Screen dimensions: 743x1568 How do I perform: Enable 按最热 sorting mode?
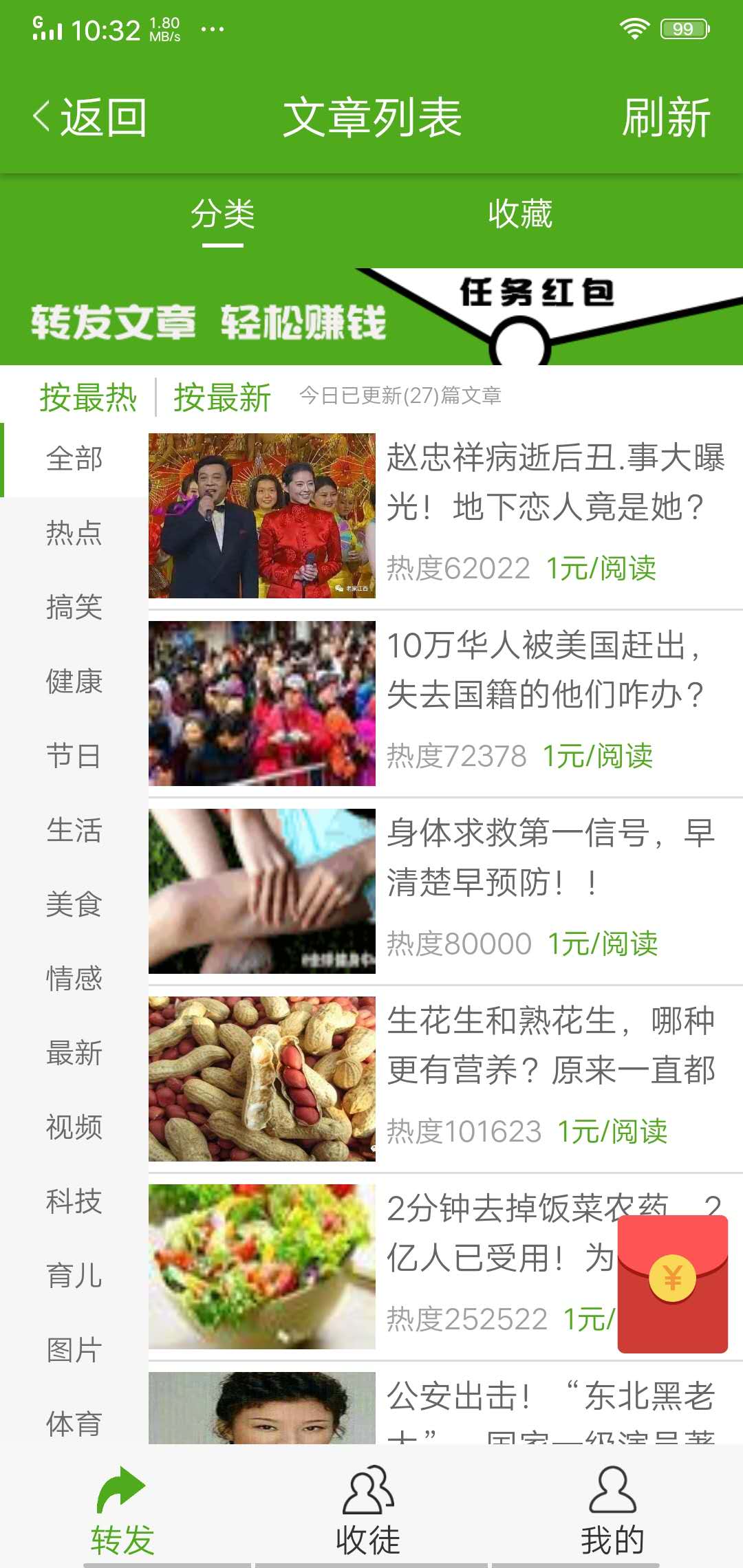(89, 398)
